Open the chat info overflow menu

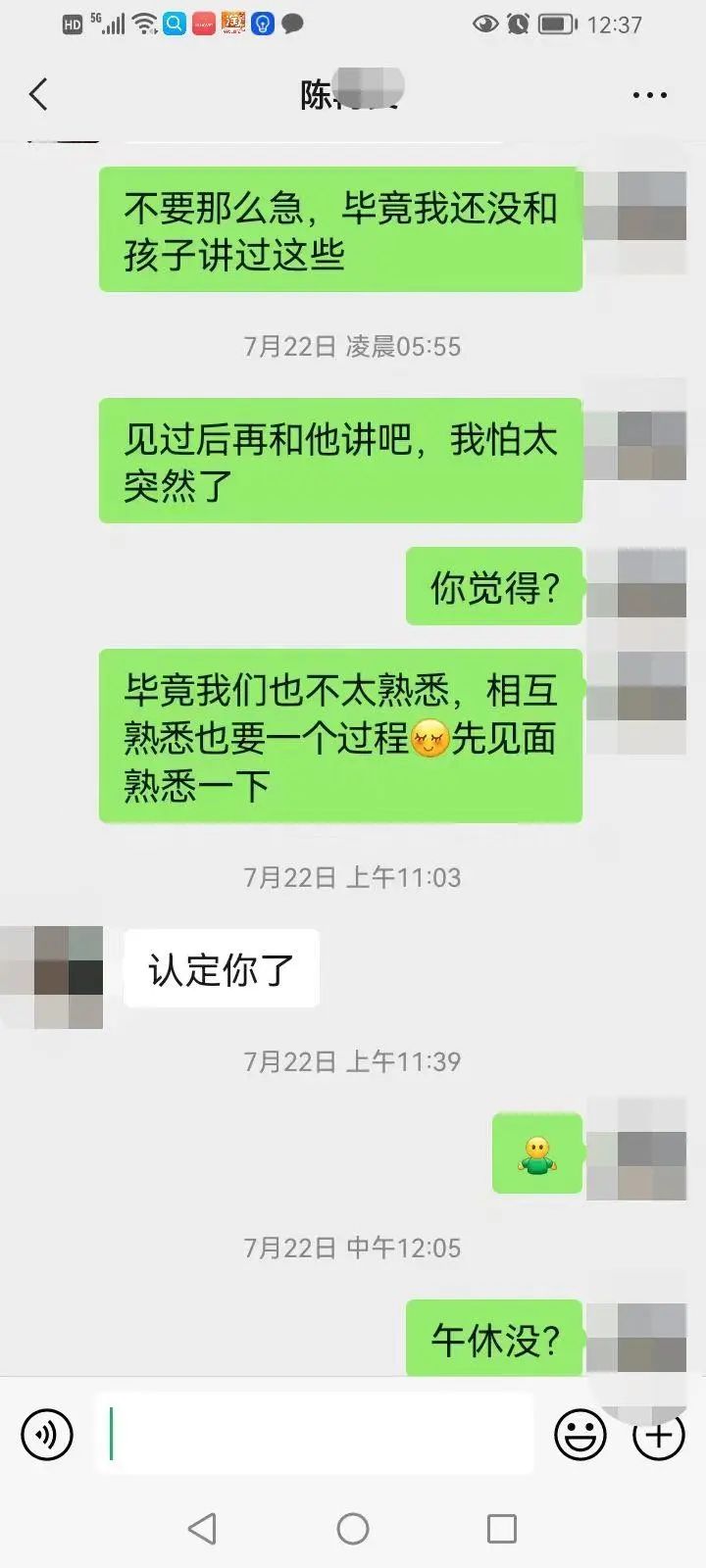click(649, 95)
